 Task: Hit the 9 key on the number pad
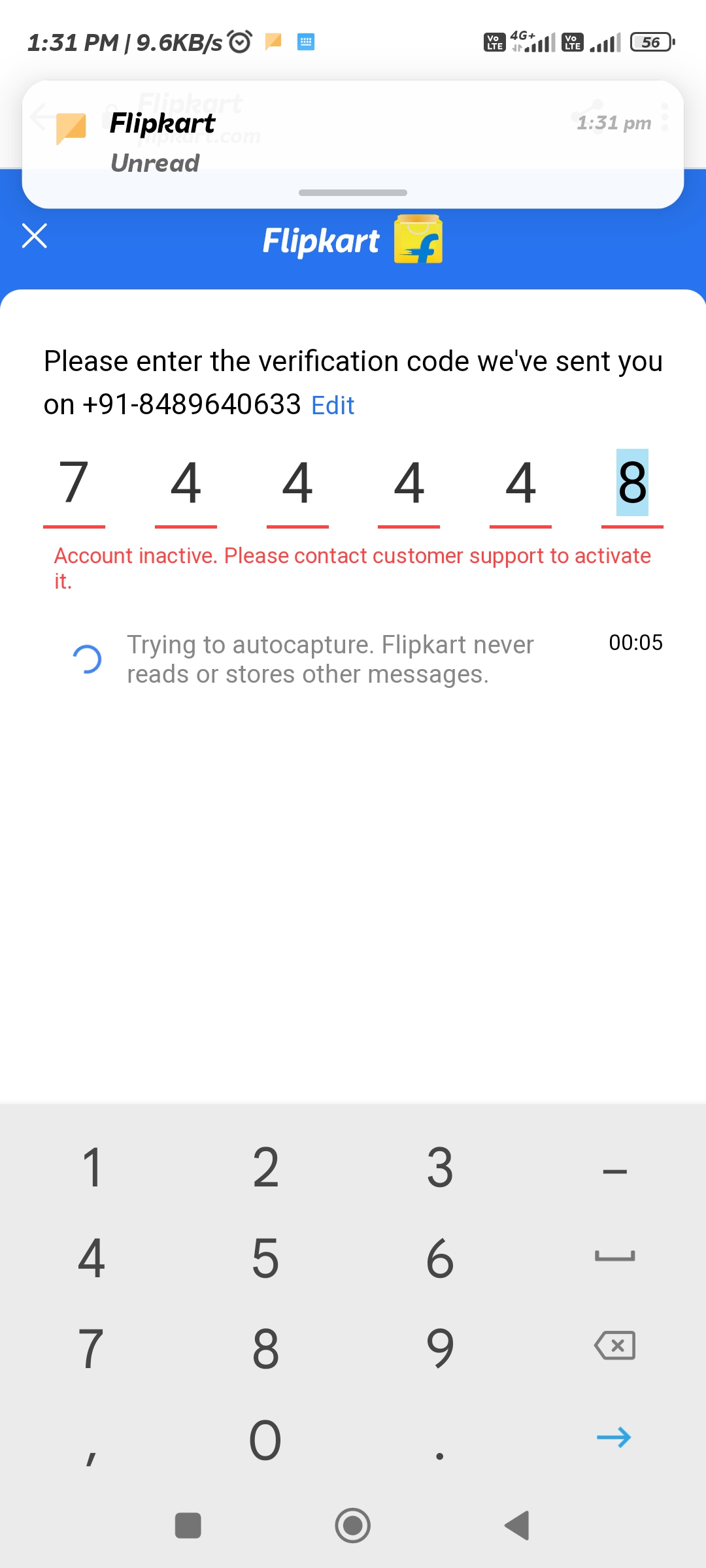(x=440, y=1348)
